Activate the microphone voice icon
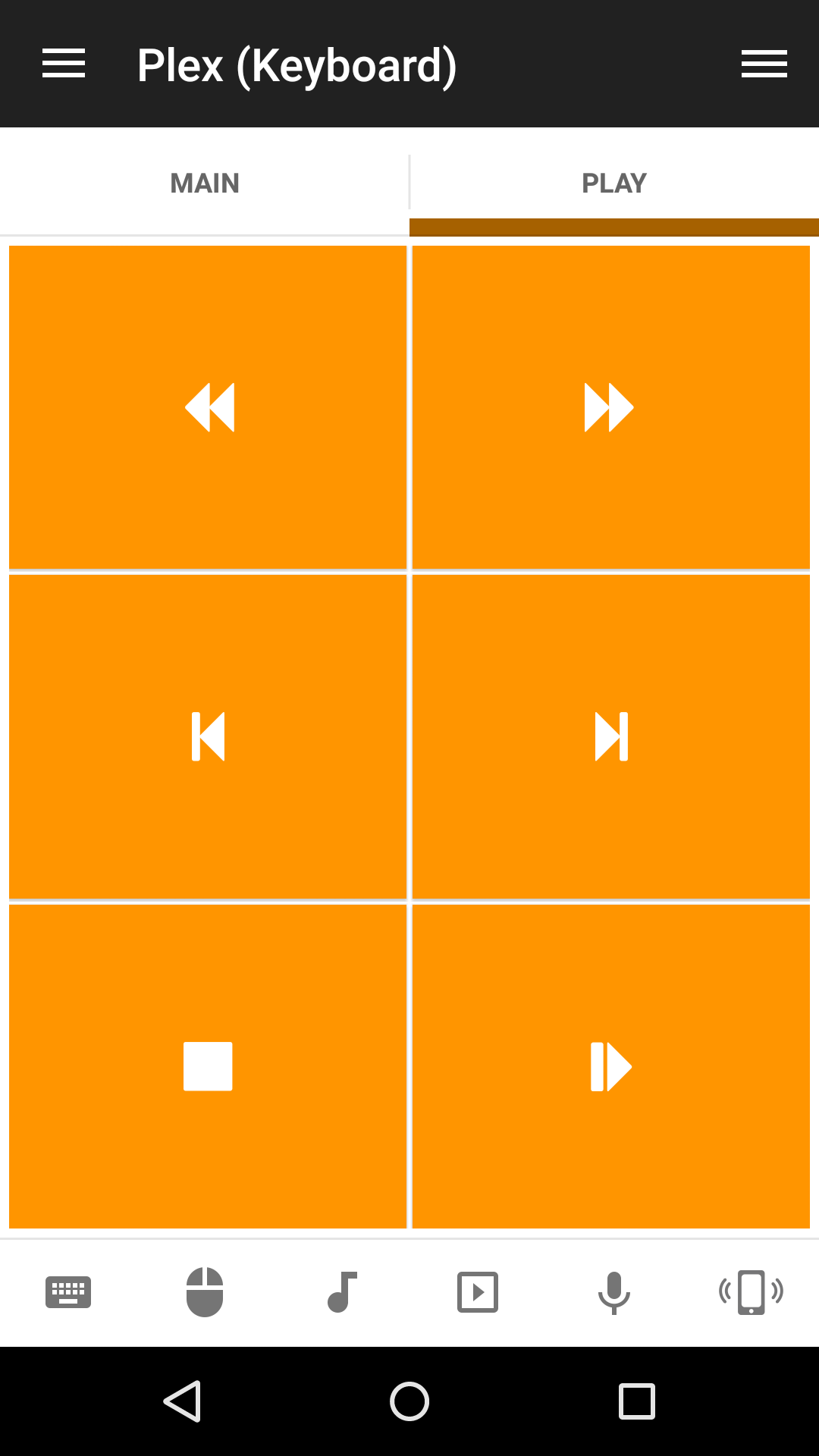 [614, 1292]
